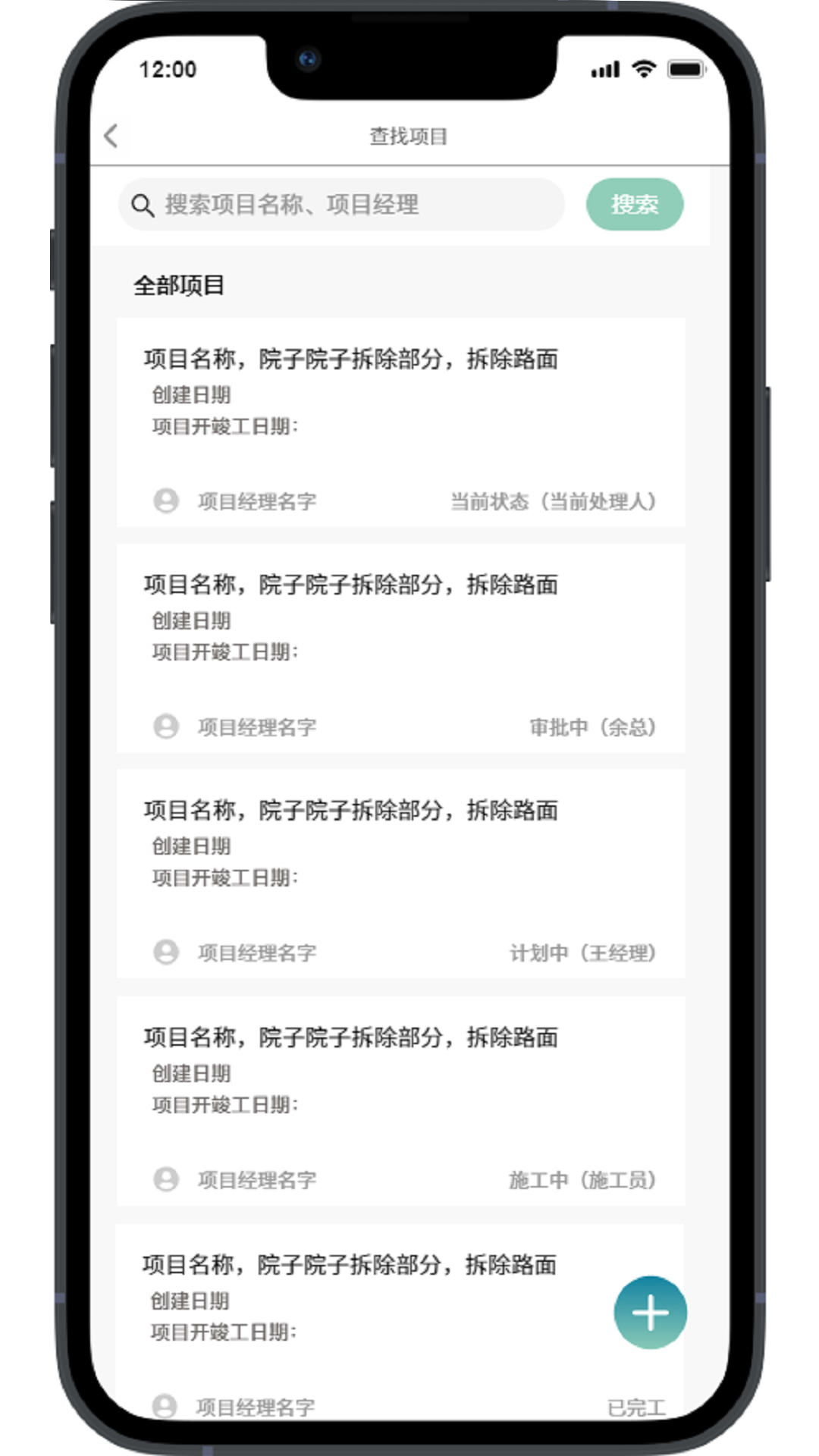Open the project card marked 审批中（余总）

pyautogui.click(x=400, y=648)
